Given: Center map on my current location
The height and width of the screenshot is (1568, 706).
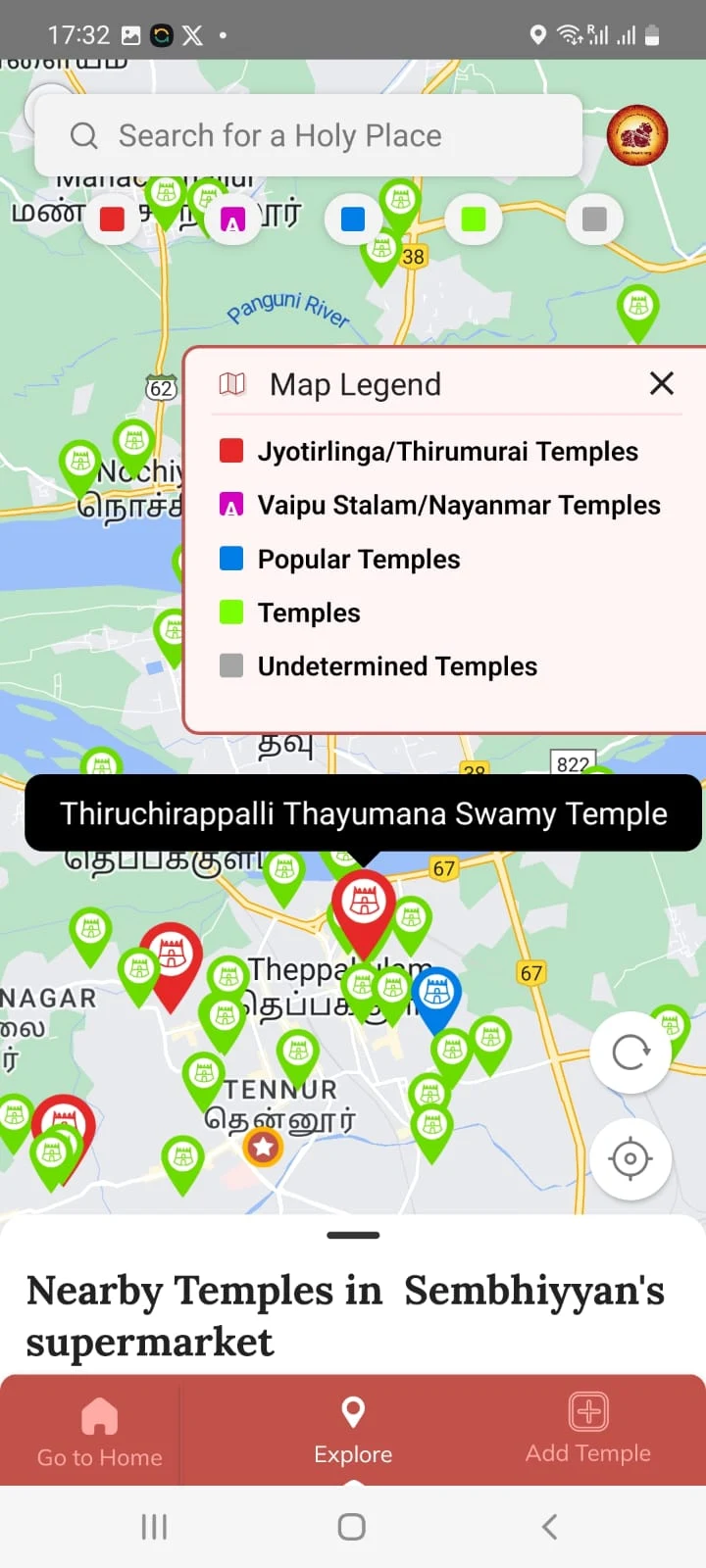Looking at the screenshot, I should tap(630, 1159).
